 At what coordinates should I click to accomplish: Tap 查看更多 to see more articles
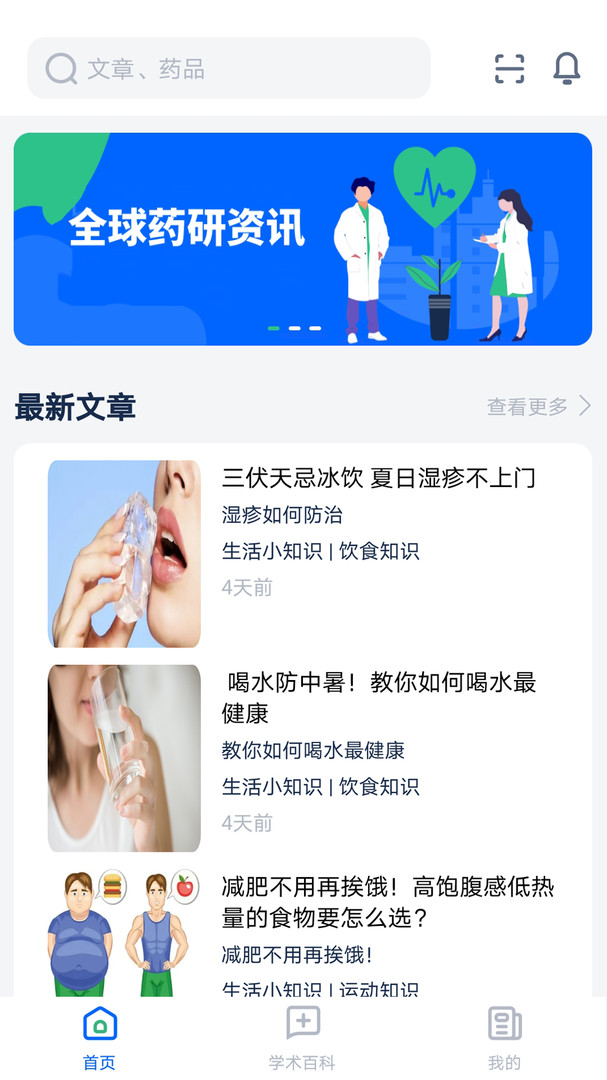pyautogui.click(x=538, y=406)
